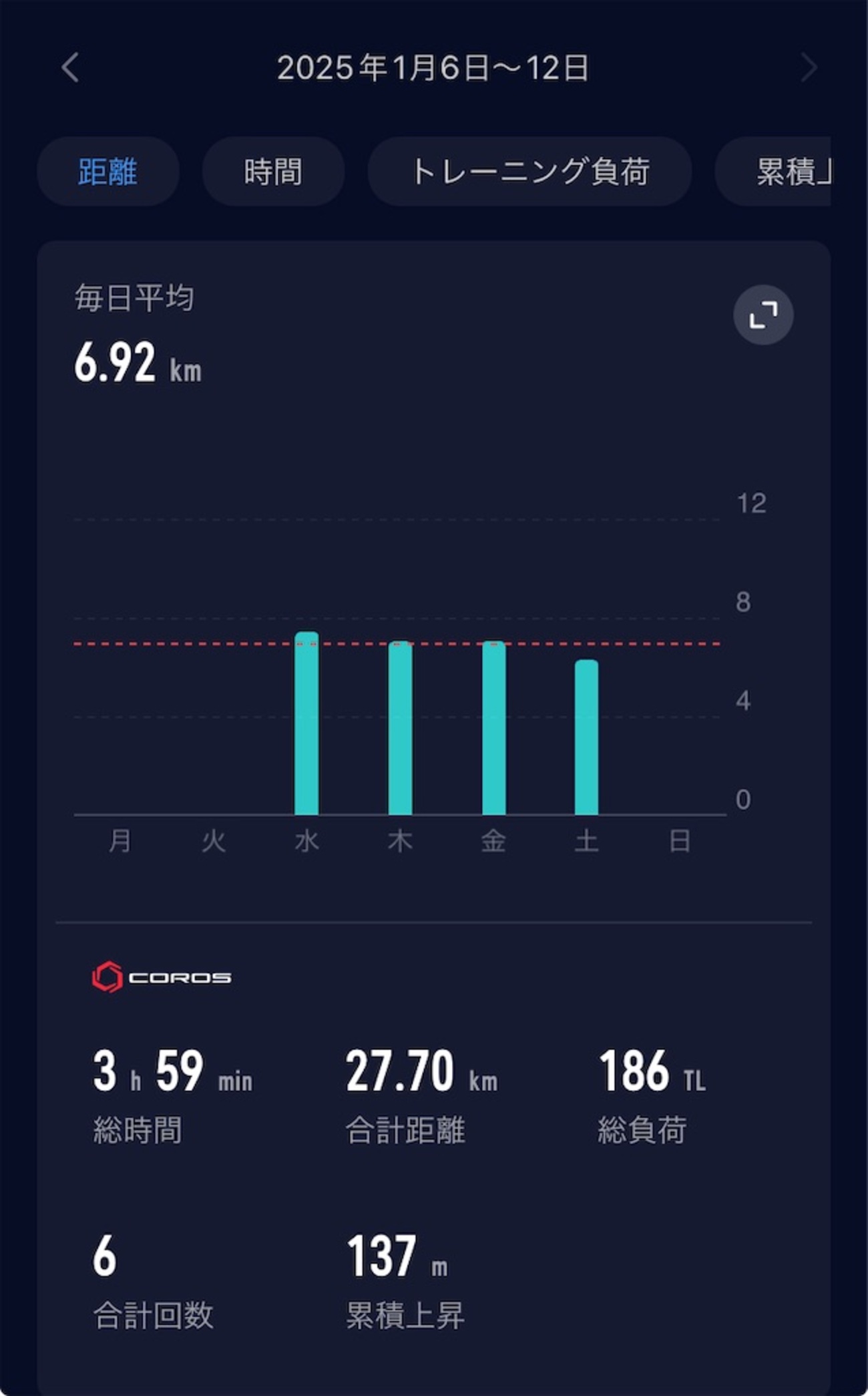
Task: Go to the previous week
Action: tap(70, 67)
